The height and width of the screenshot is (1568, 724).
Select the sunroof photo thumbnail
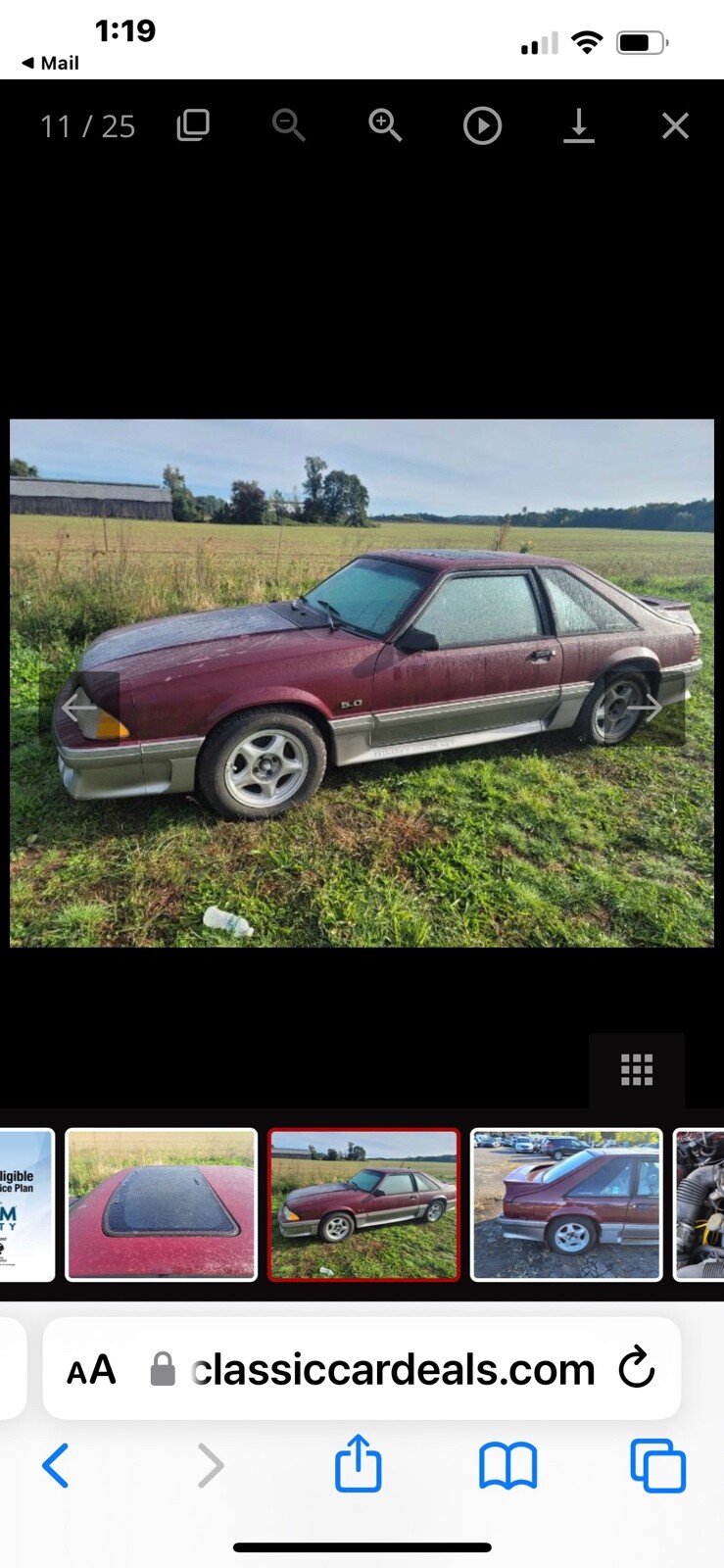[162, 1204]
